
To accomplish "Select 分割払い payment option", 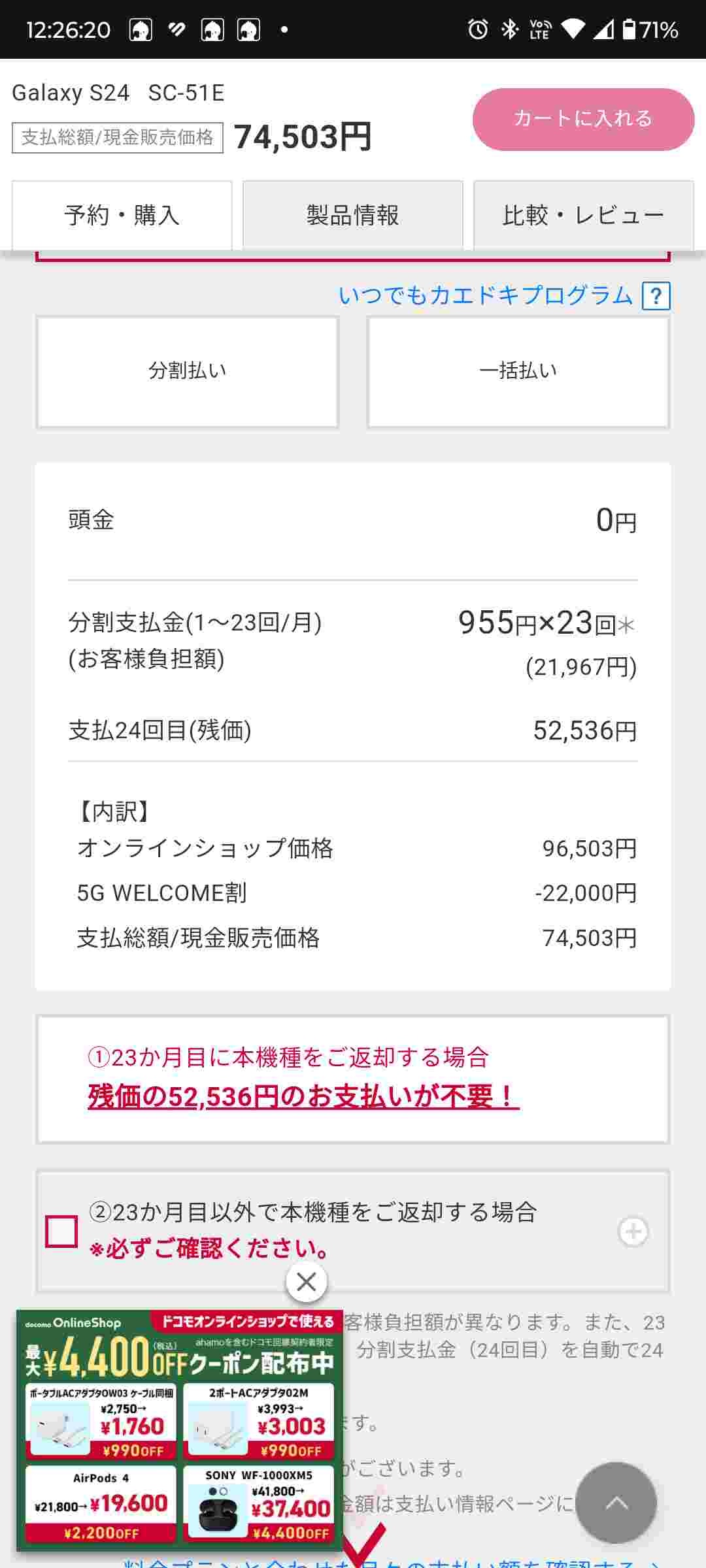I will pos(188,371).
